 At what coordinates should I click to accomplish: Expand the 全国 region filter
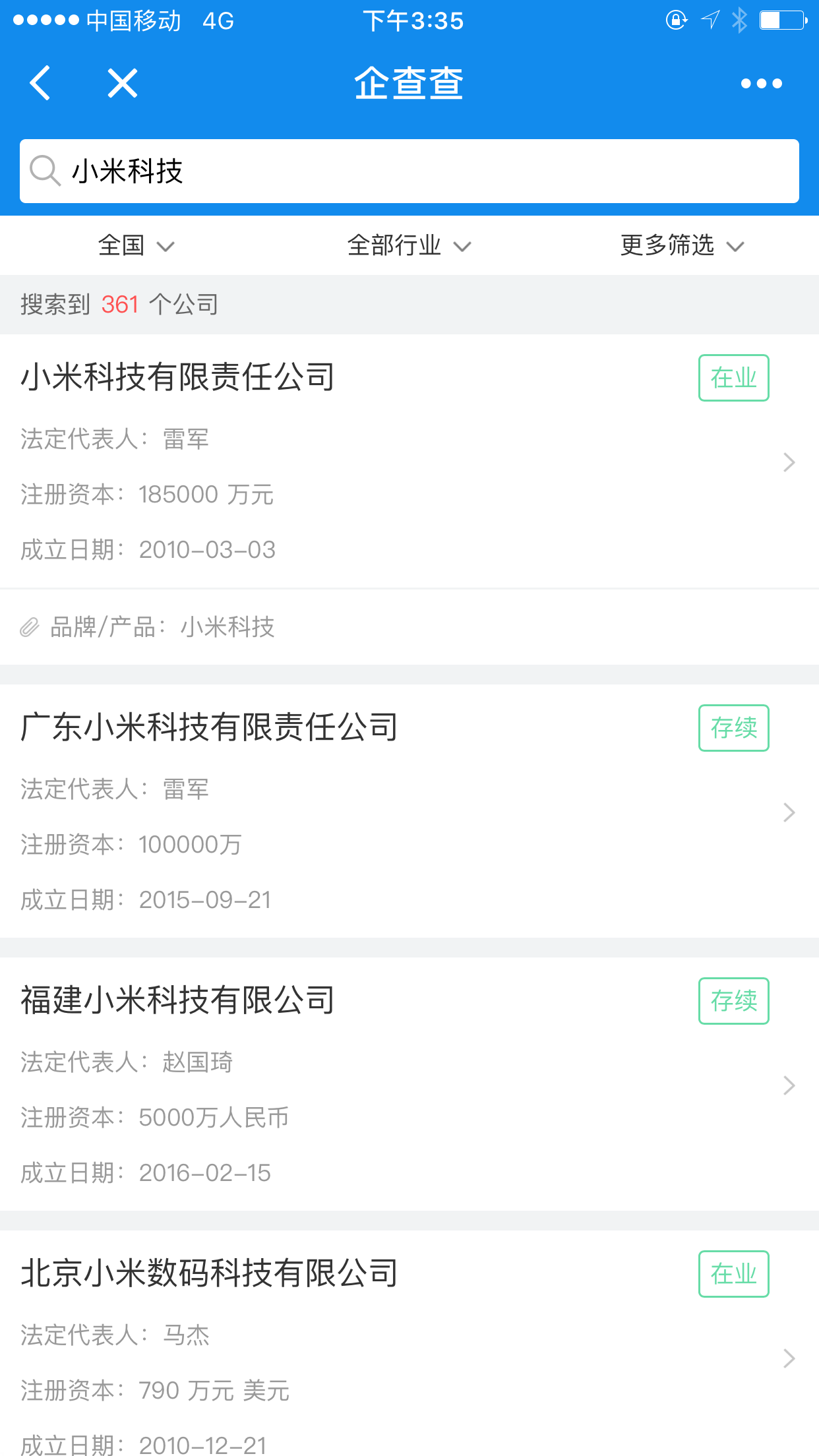(x=136, y=245)
